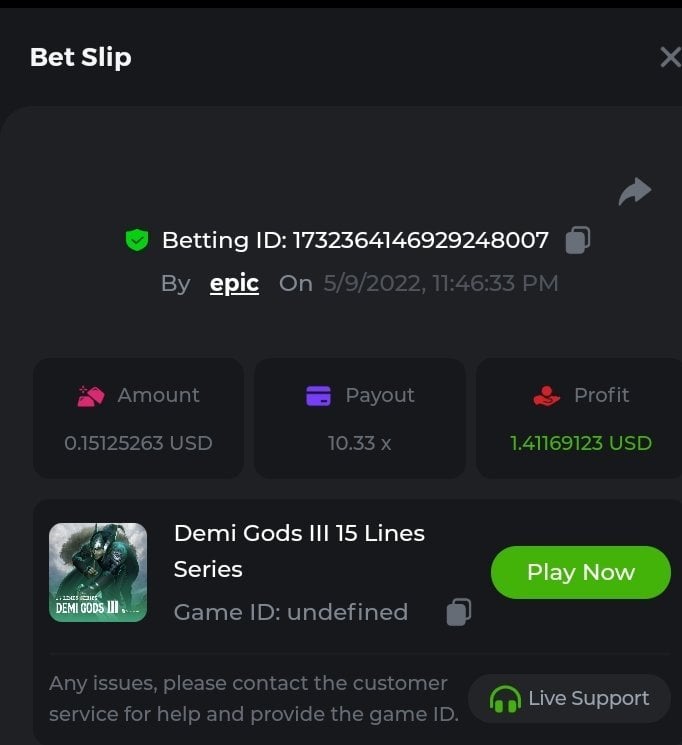
Task: Copy the Game ID
Action: [x=458, y=612]
